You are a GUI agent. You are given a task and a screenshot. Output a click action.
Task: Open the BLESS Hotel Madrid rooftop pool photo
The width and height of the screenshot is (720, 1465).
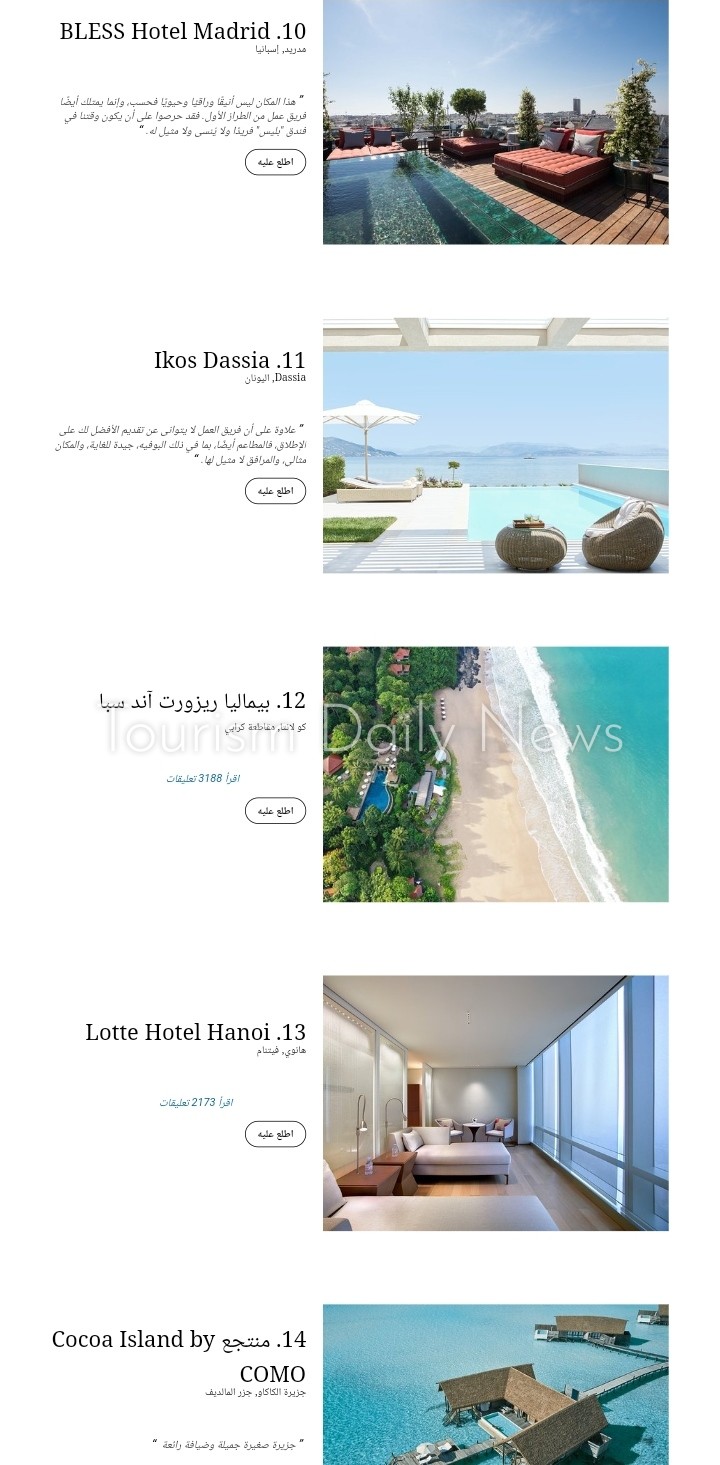[495, 122]
